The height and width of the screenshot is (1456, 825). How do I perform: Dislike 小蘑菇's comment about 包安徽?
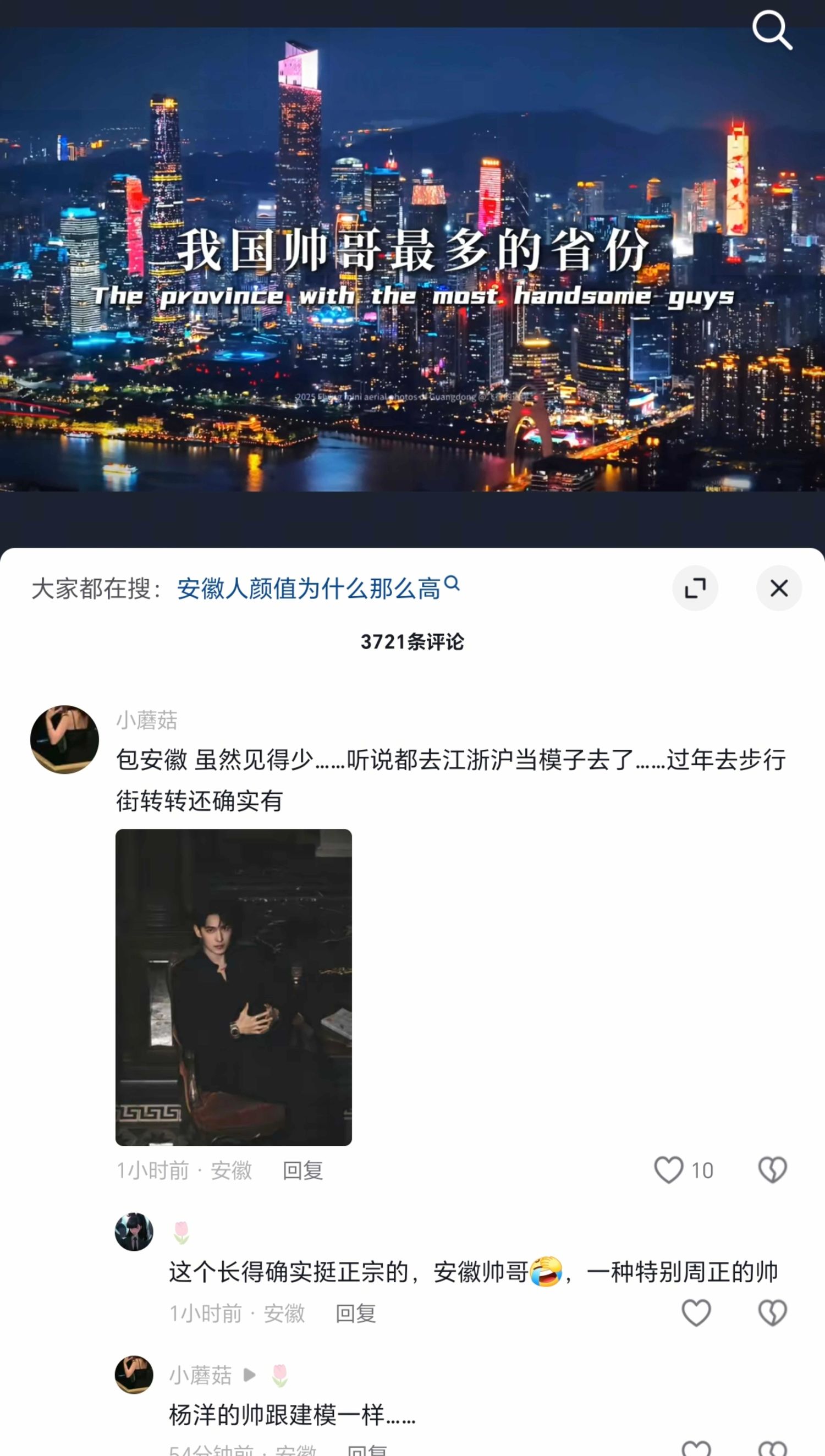(772, 1171)
